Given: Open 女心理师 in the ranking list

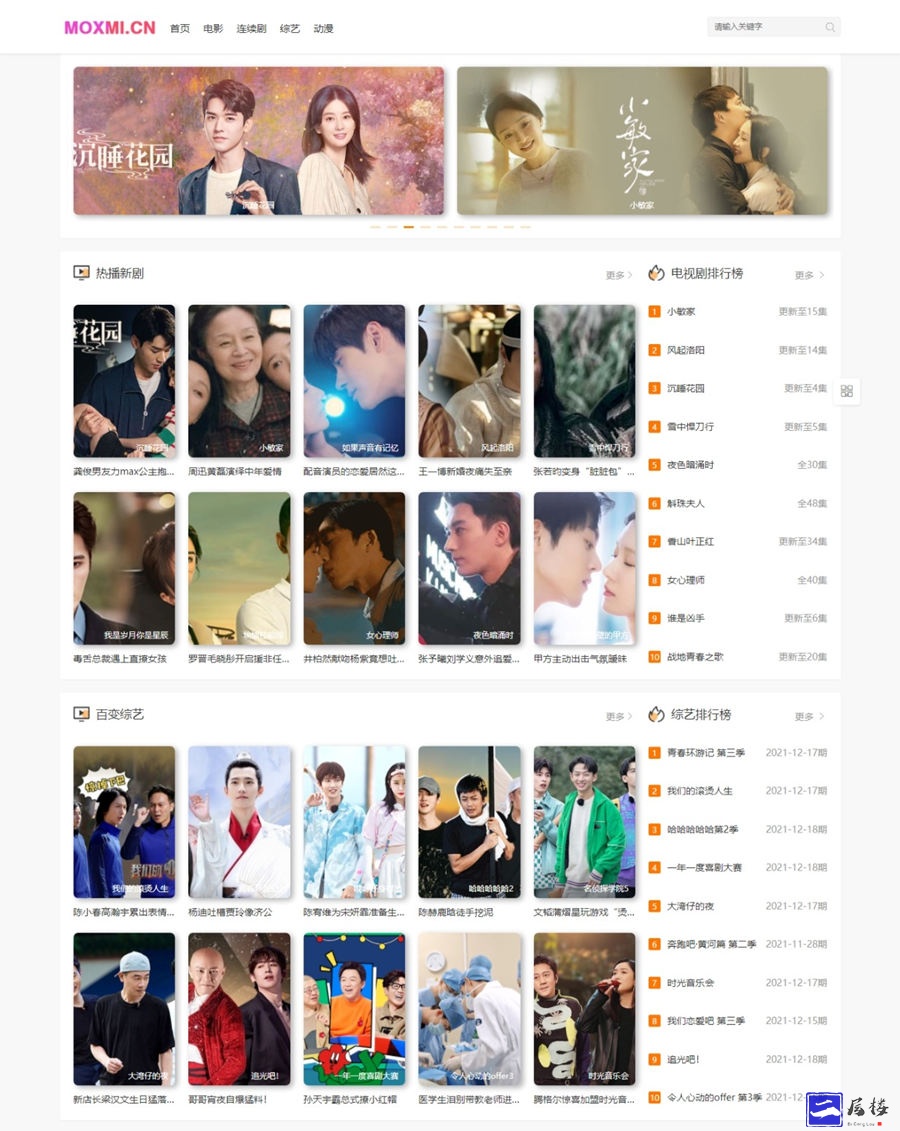Looking at the screenshot, I should pos(686,580).
